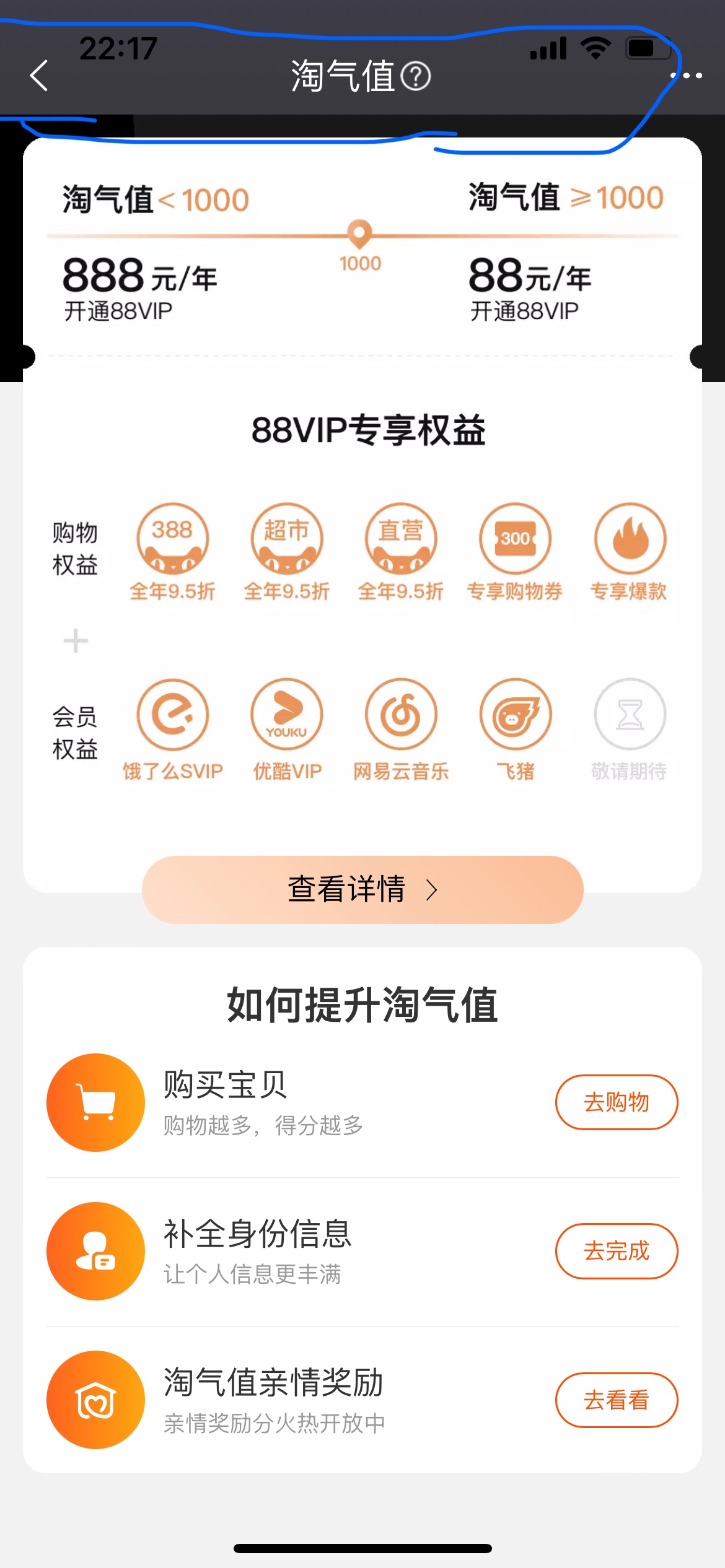Tap 去购物 to buy items

click(616, 1102)
